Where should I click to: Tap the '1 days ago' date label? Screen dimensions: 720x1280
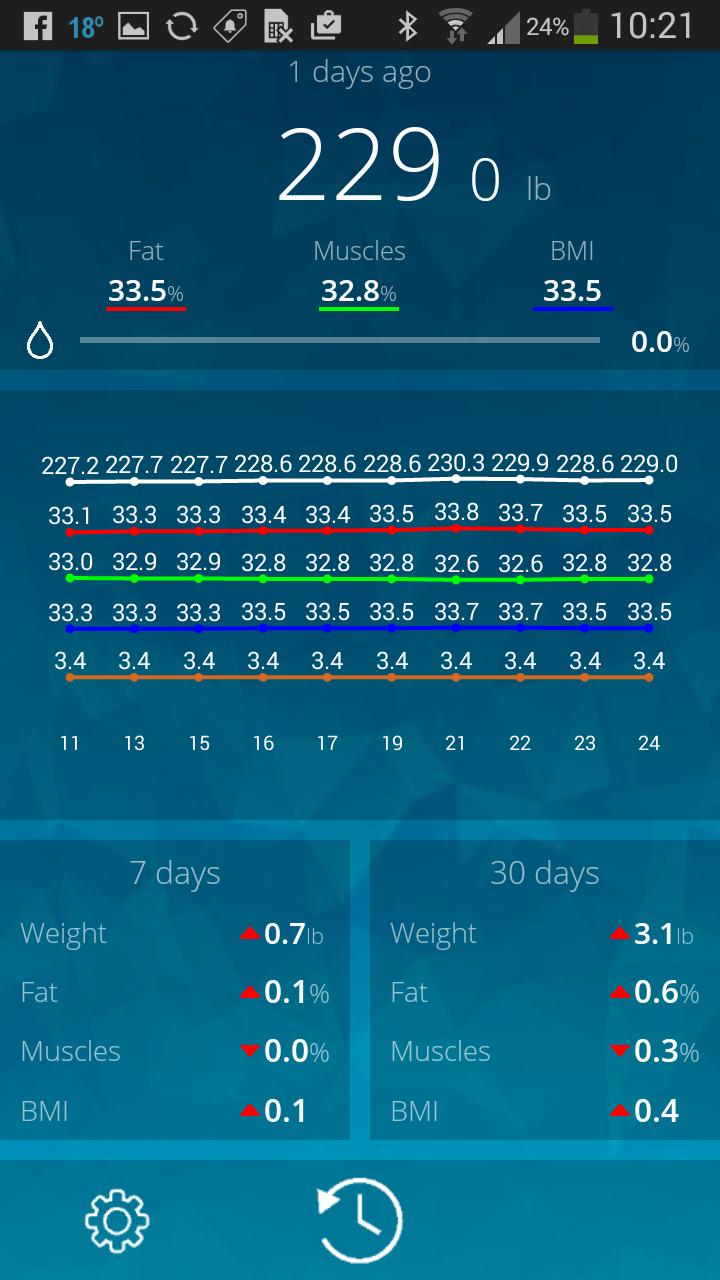(x=360, y=71)
